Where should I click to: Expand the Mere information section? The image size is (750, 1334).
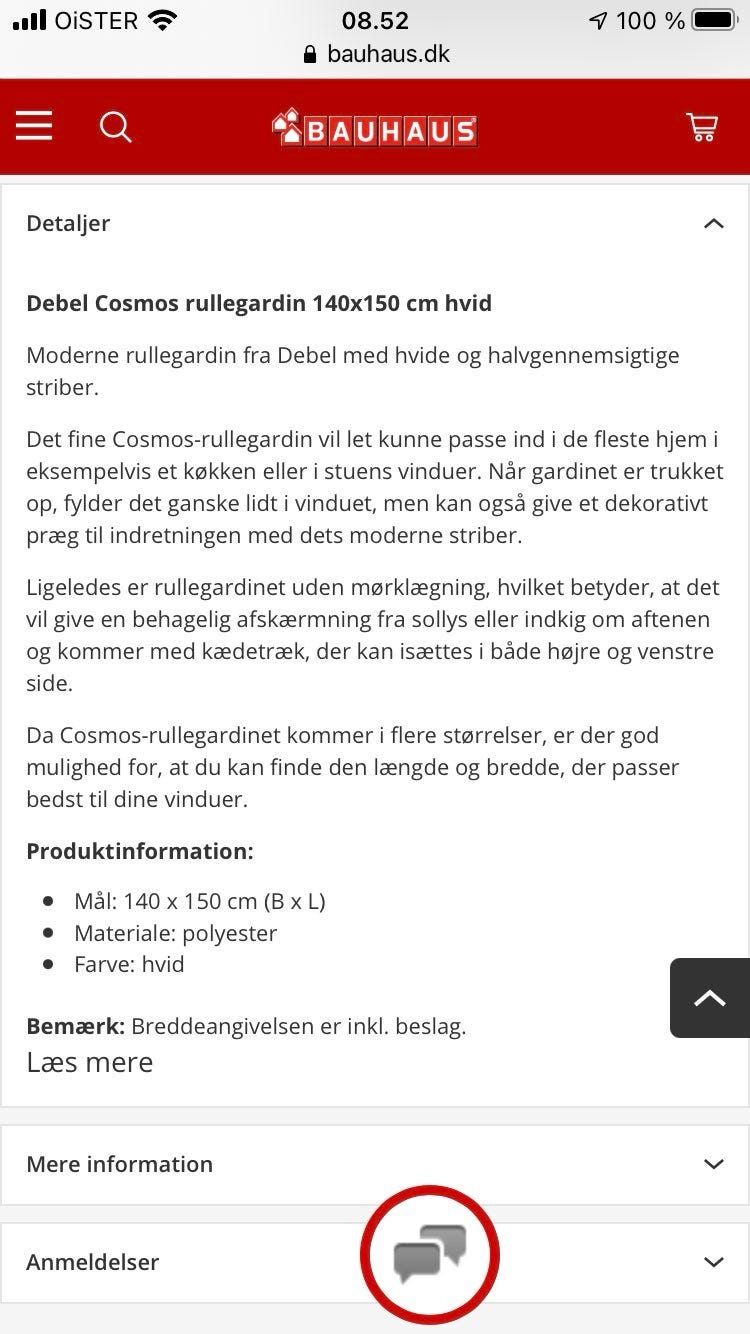click(714, 1164)
